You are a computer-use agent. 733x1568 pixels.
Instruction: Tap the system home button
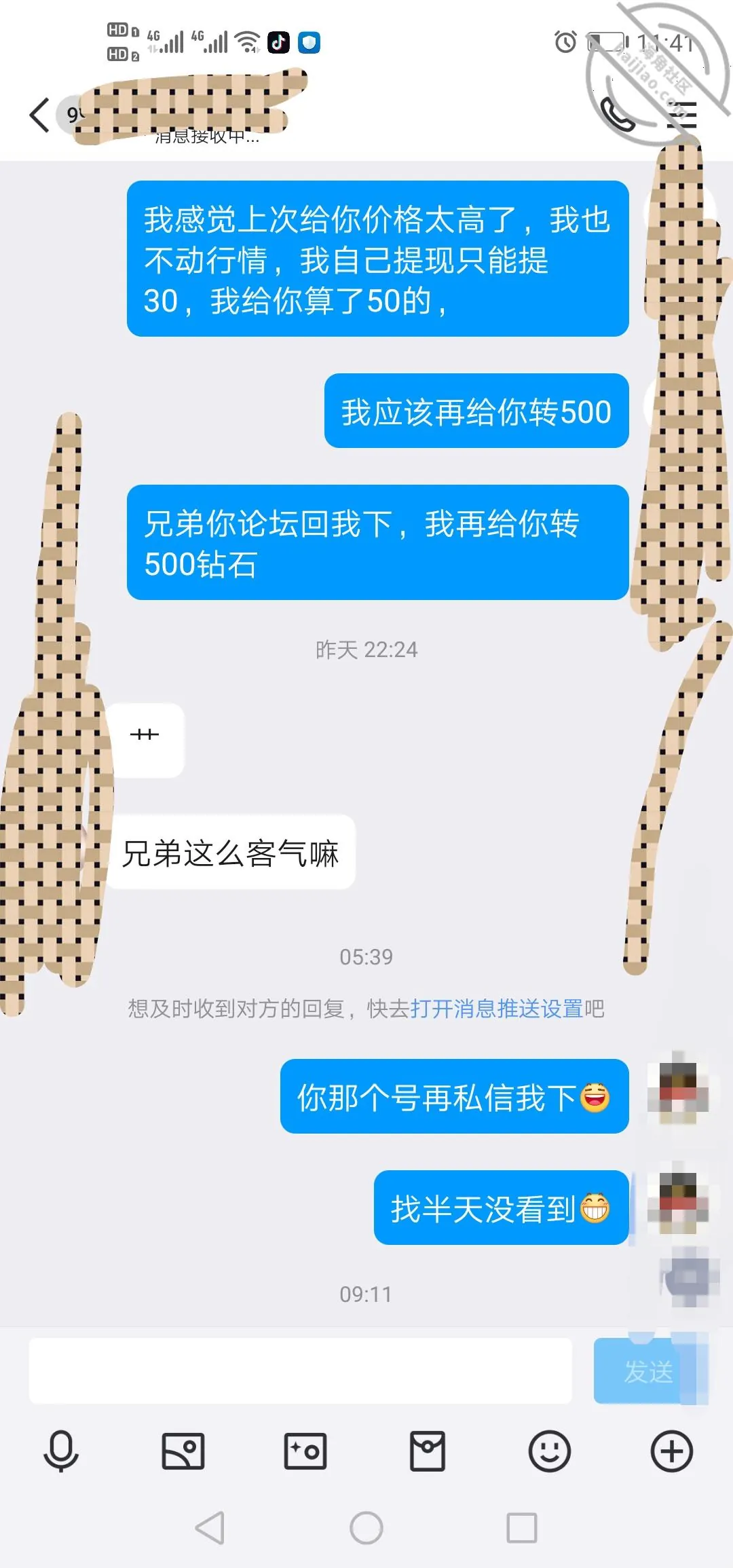point(366,1528)
